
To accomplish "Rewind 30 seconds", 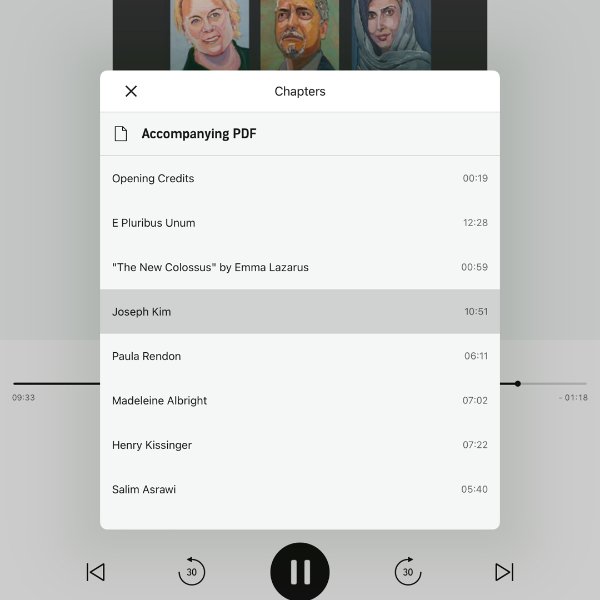I will [x=192, y=572].
